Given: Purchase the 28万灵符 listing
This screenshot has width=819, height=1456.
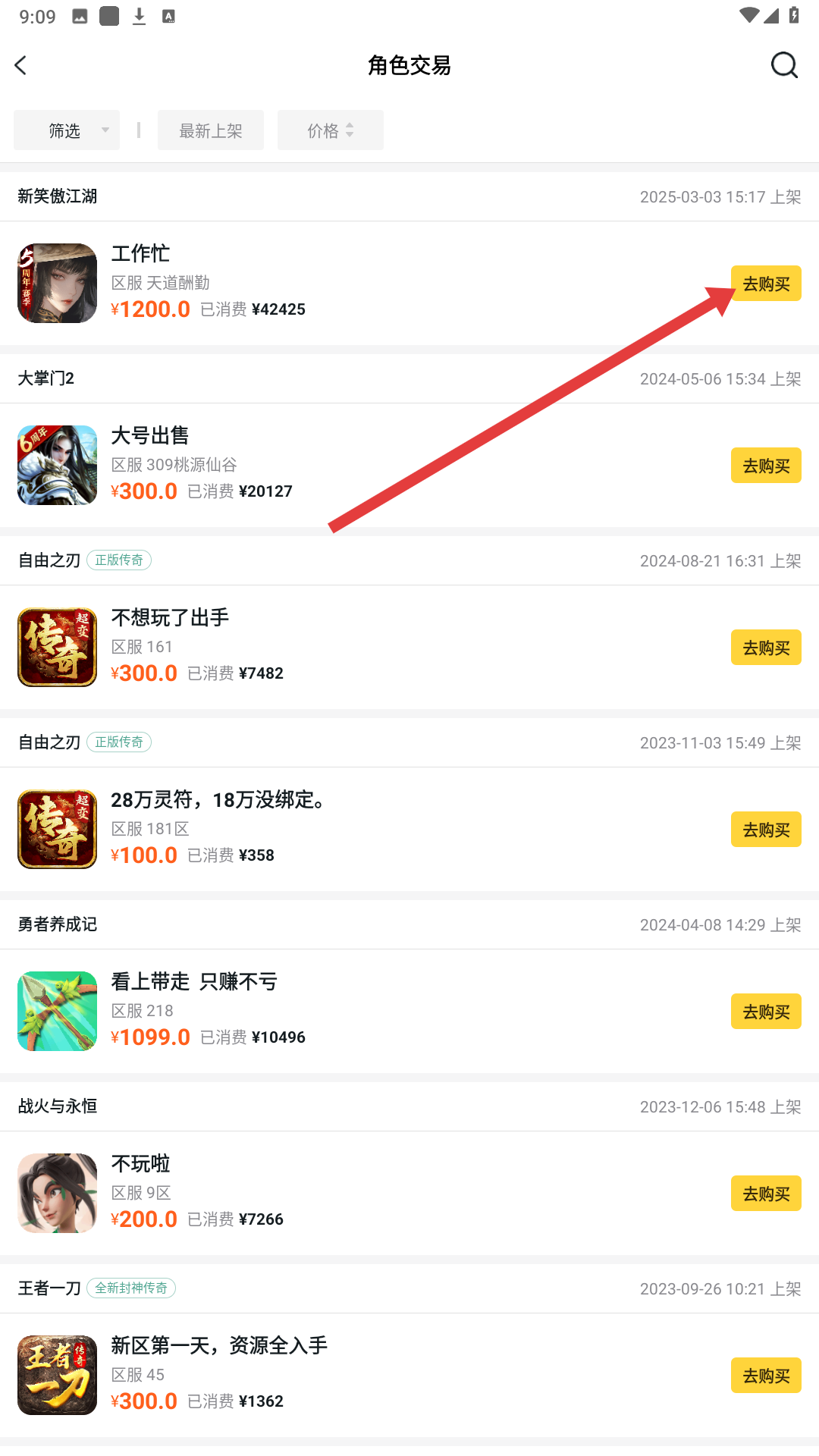Looking at the screenshot, I should (766, 830).
